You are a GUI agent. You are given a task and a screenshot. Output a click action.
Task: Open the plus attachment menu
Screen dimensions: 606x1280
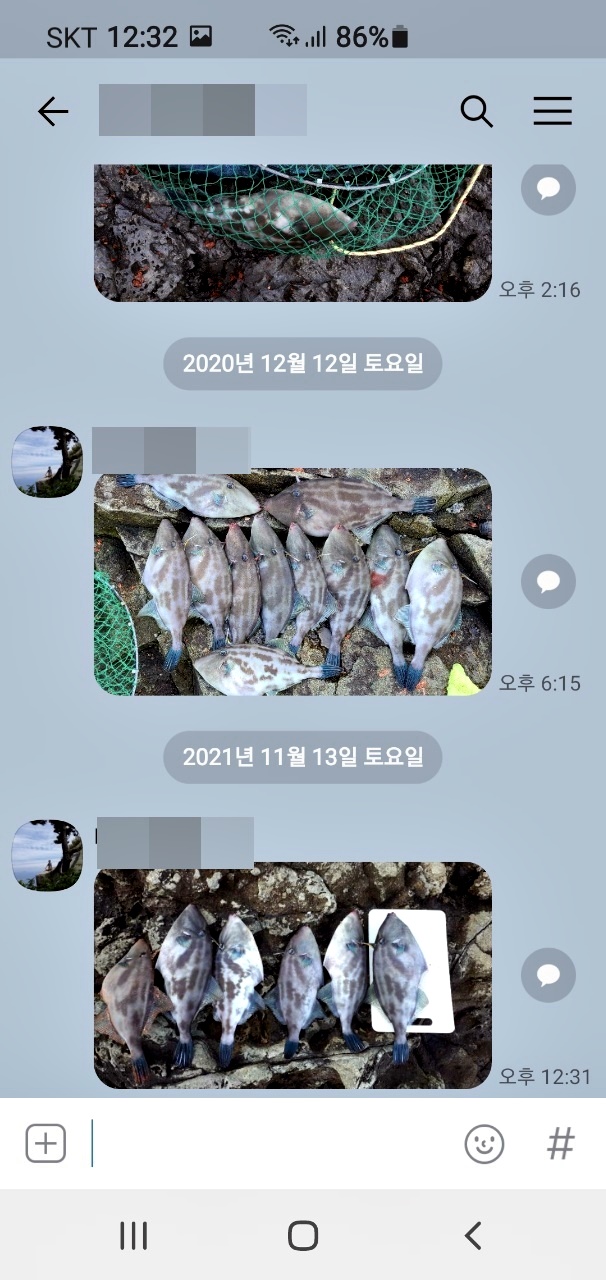(x=46, y=1143)
